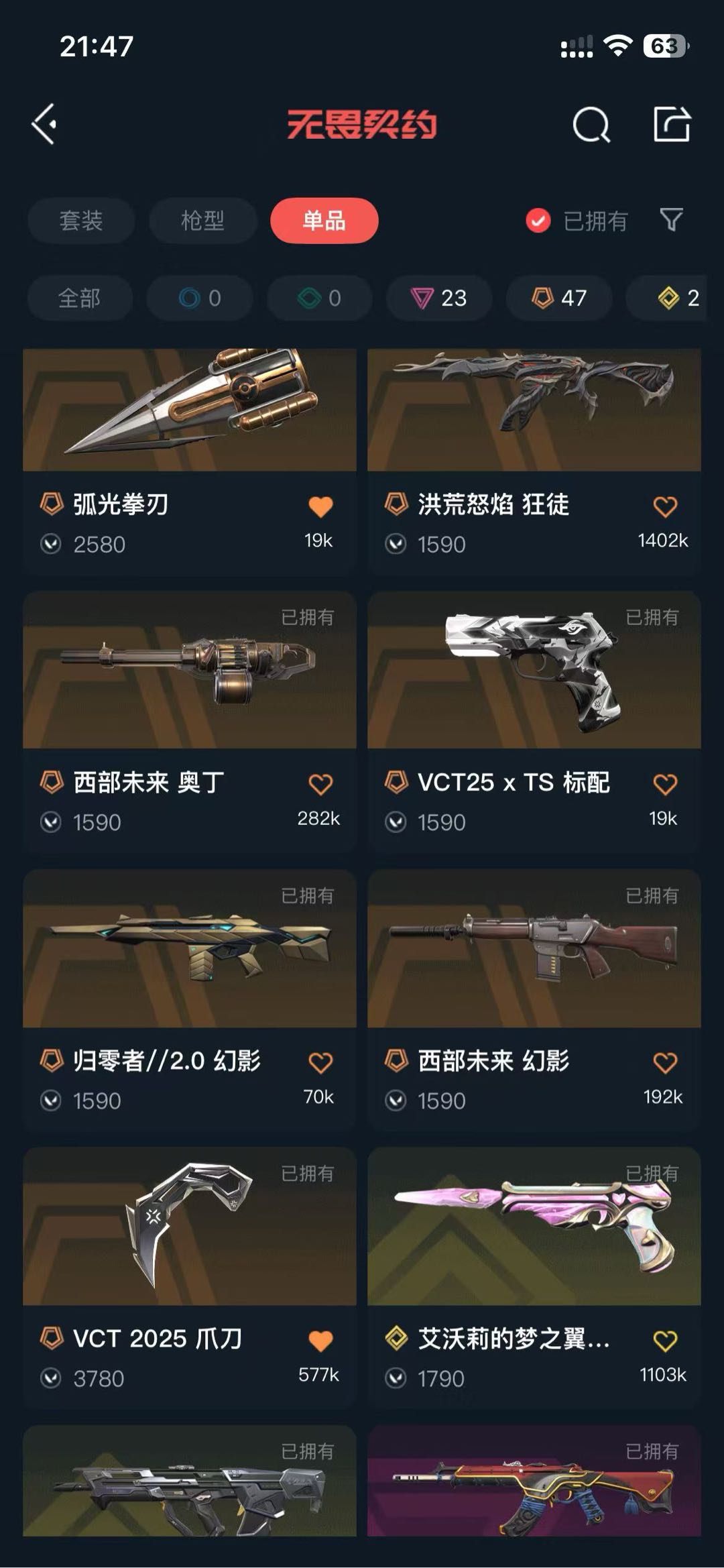Toggle the 已拥有 checkbox
Screen dimensions: 724x1568
click(x=538, y=221)
